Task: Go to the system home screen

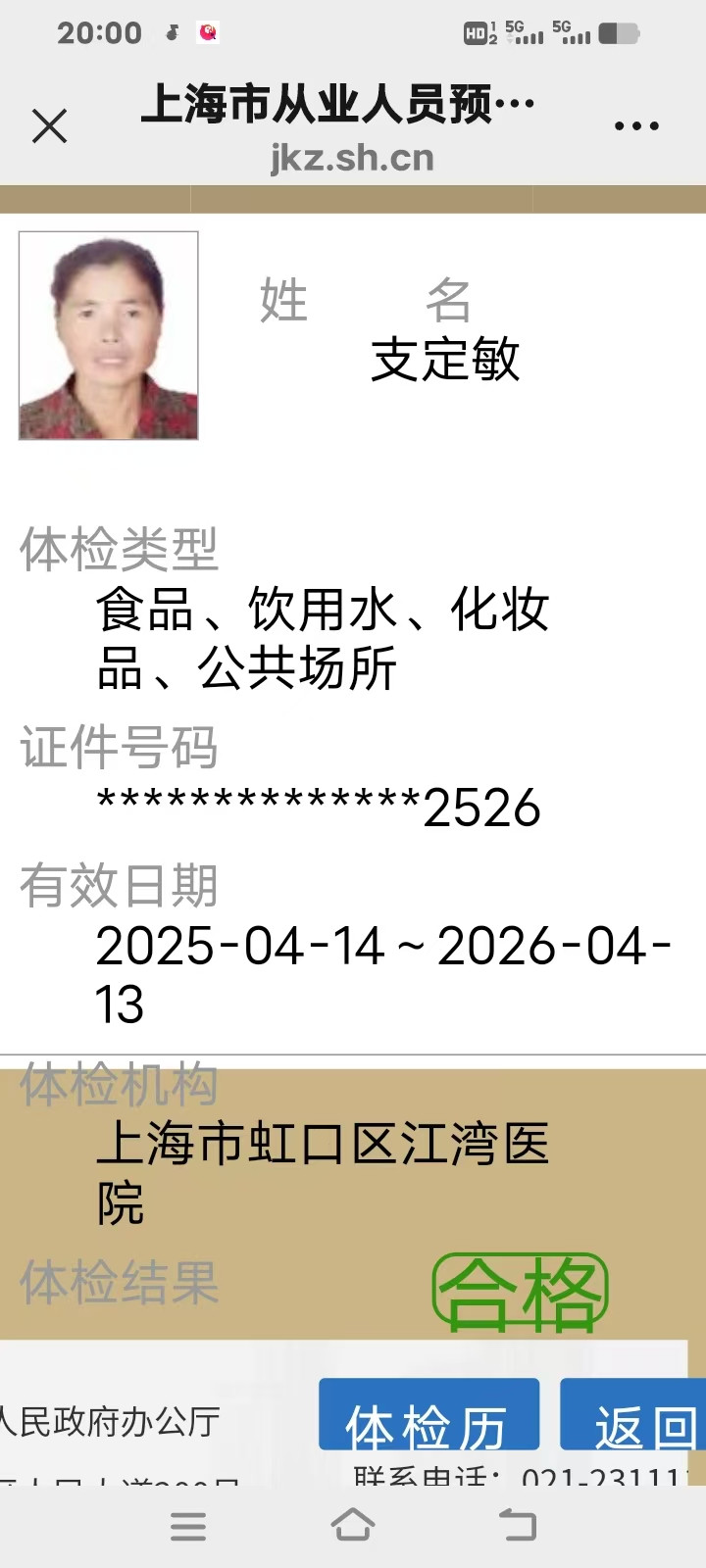Action: 353,1525
